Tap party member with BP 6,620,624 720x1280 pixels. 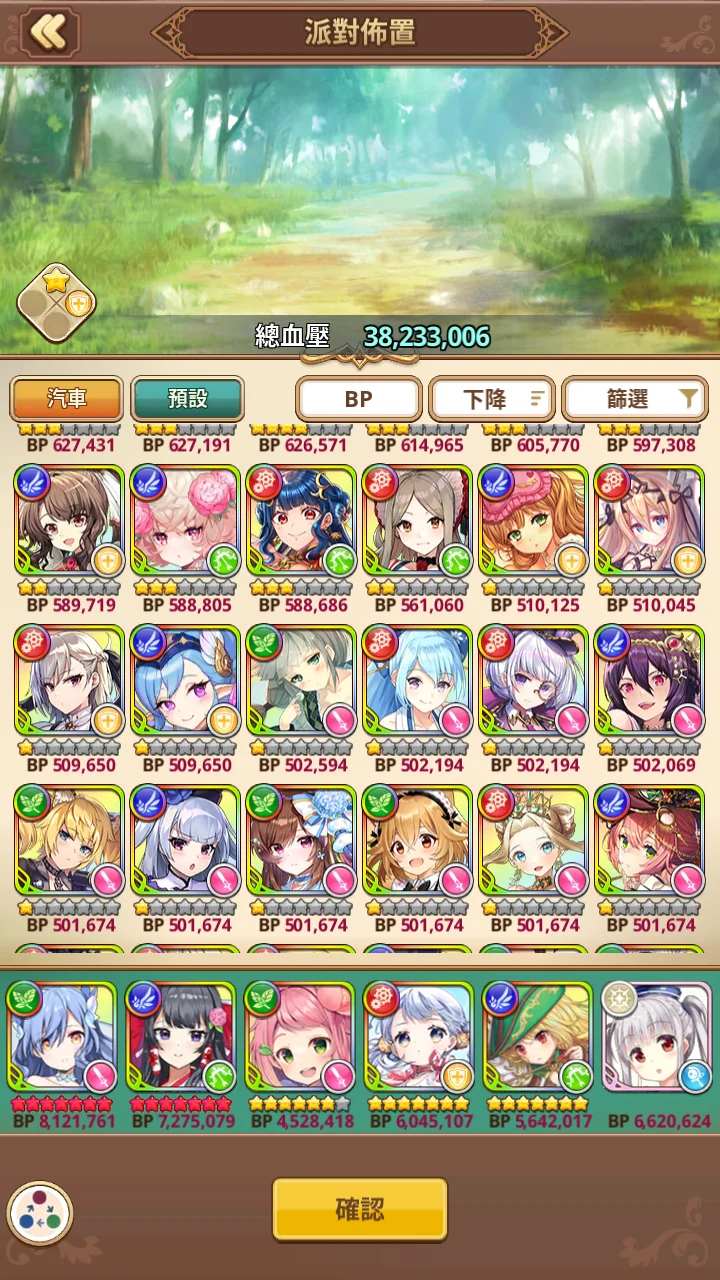pyautogui.click(x=657, y=1038)
